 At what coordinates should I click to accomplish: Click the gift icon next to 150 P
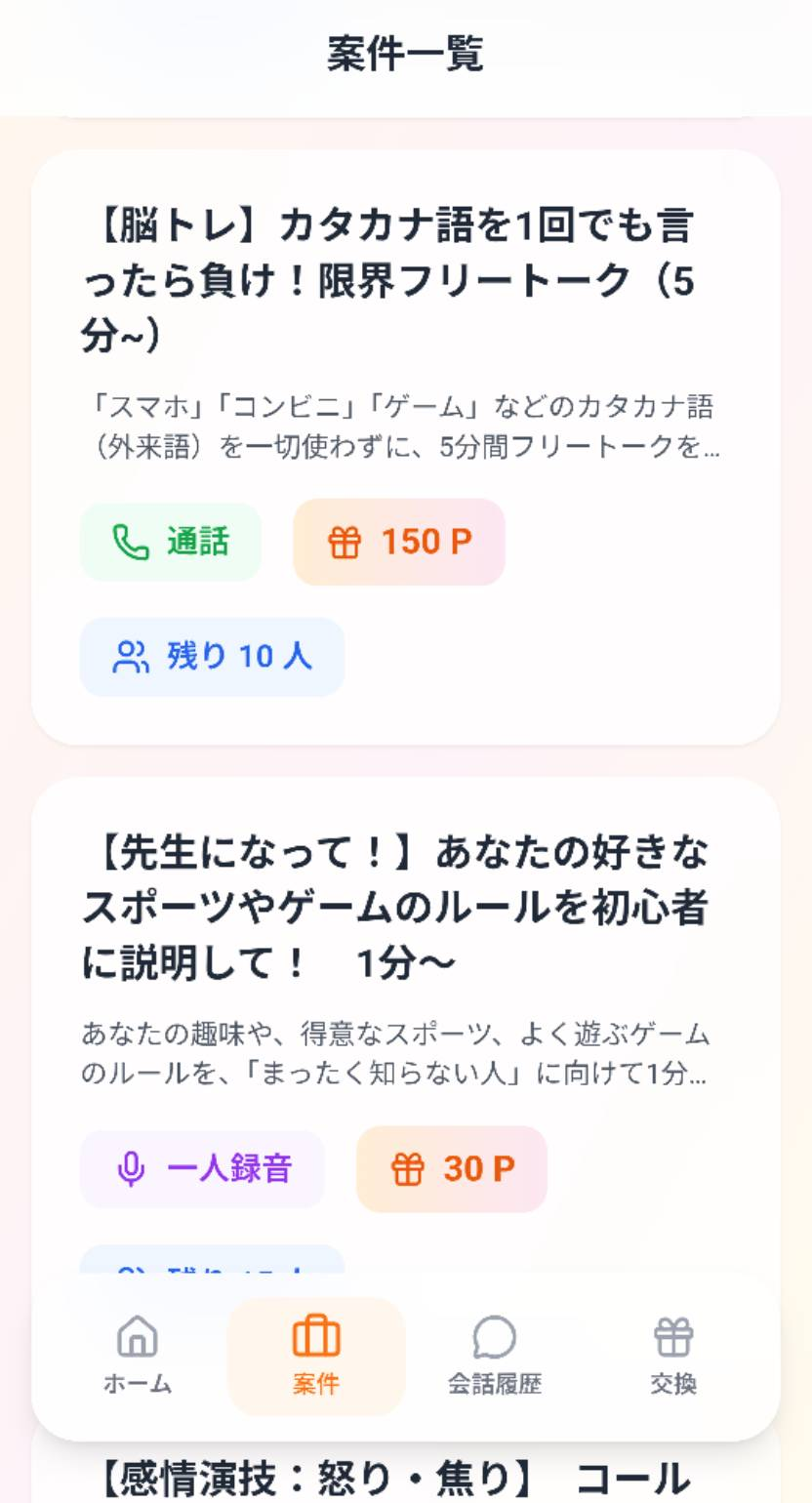point(346,542)
